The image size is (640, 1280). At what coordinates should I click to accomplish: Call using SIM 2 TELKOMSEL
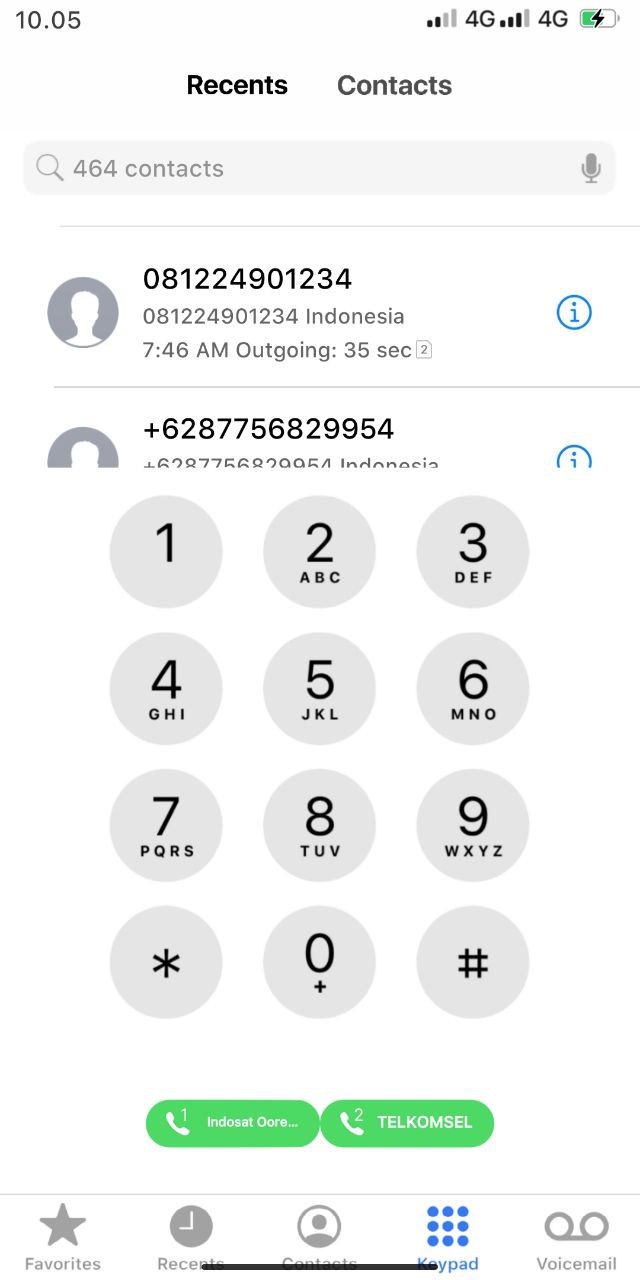(407, 1123)
